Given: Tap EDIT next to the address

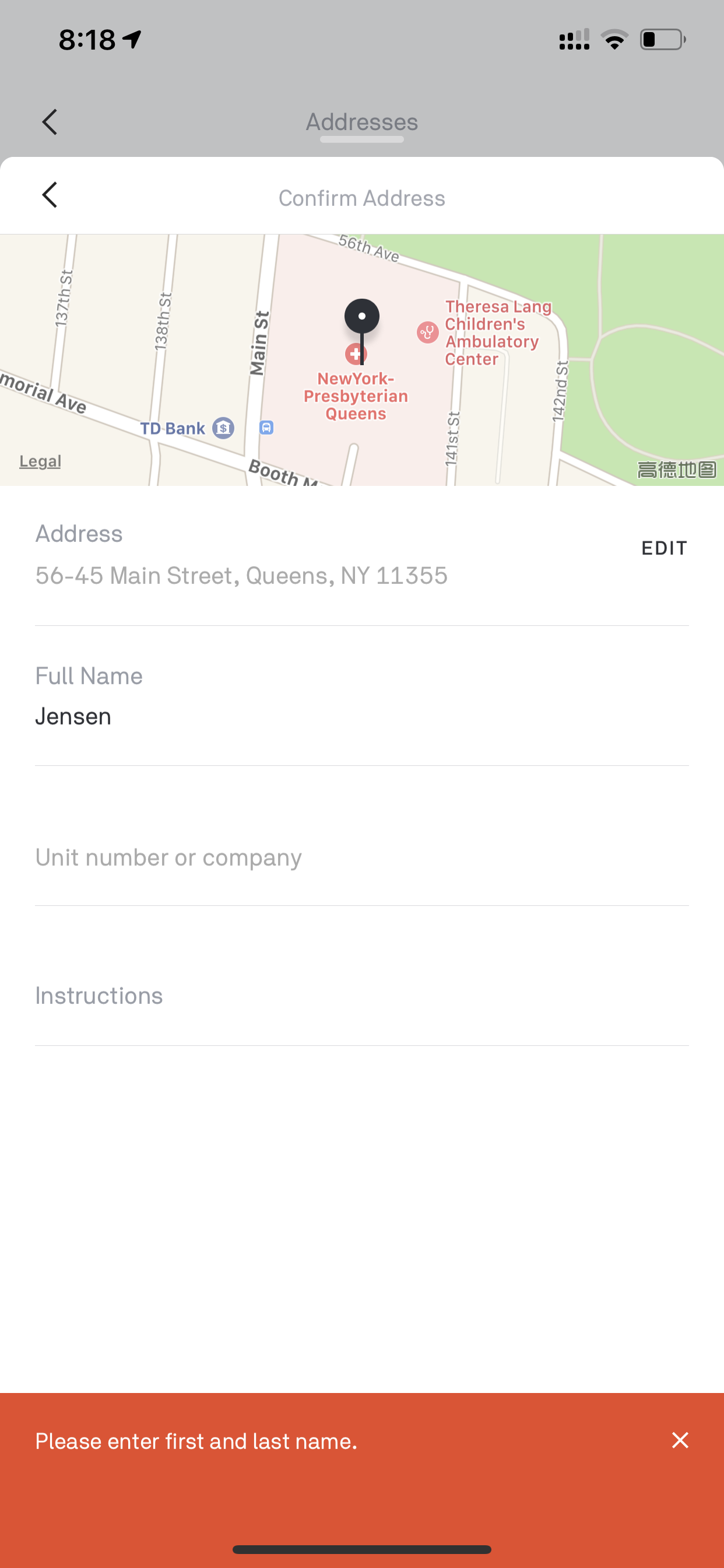Looking at the screenshot, I should (664, 548).
